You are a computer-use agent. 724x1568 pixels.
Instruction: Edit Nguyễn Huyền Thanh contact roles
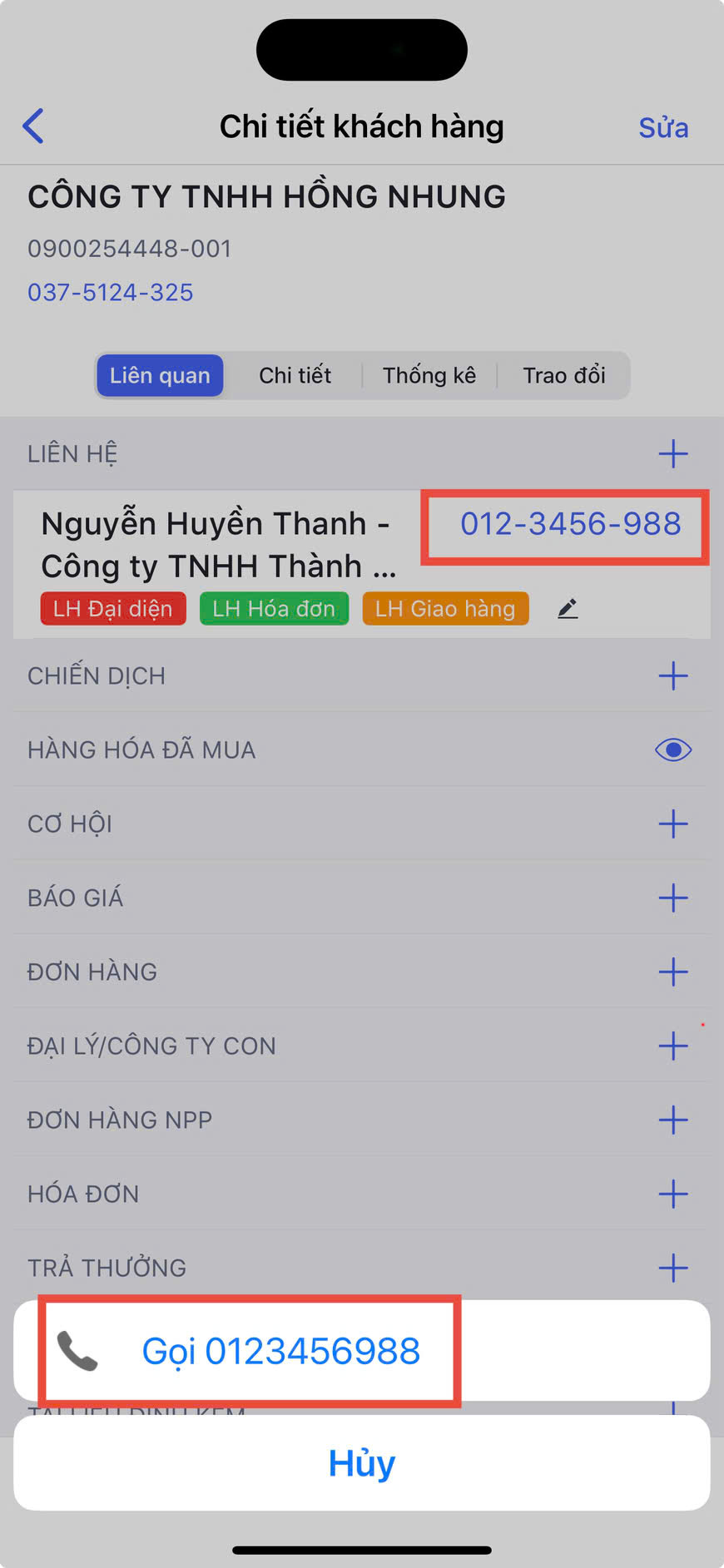pos(568,609)
